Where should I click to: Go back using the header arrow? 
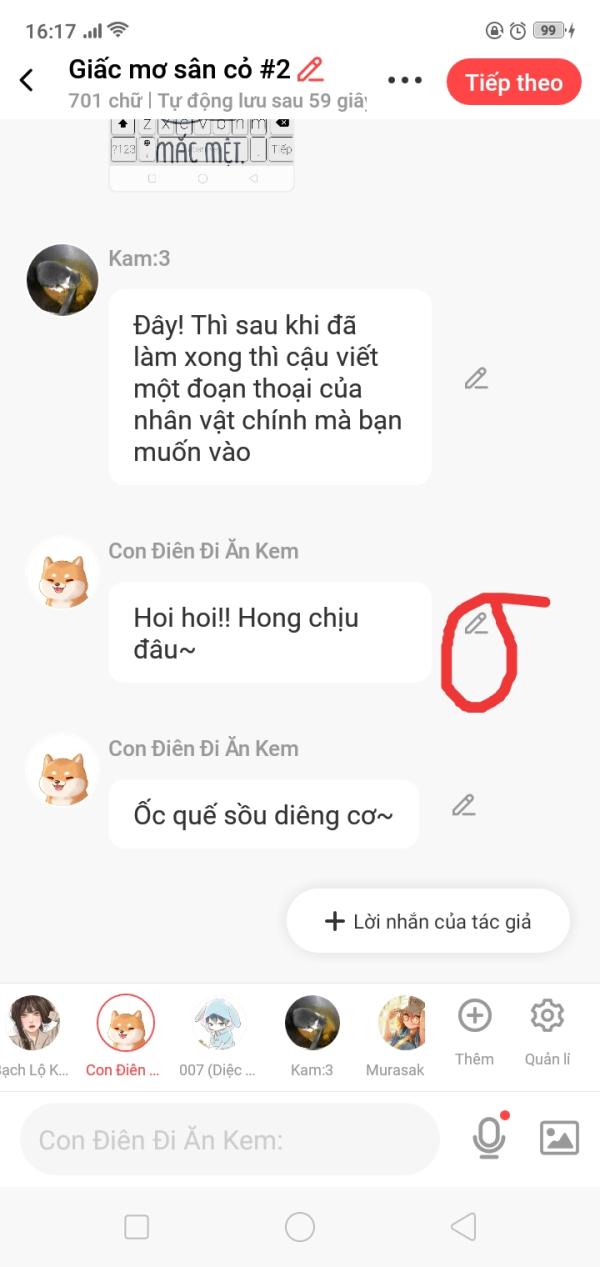[x=27, y=81]
